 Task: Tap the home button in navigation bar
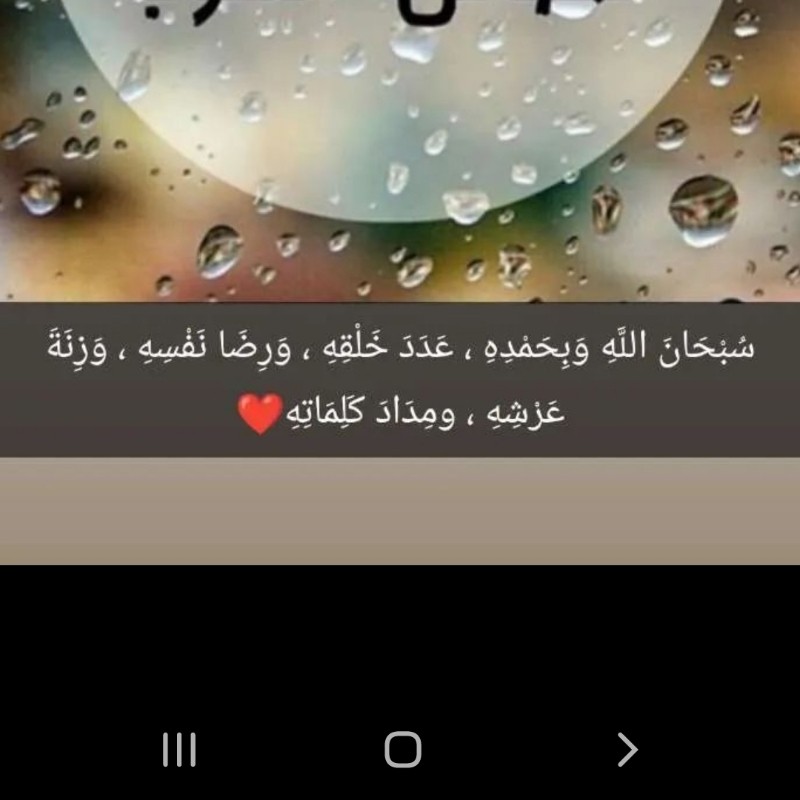(403, 749)
